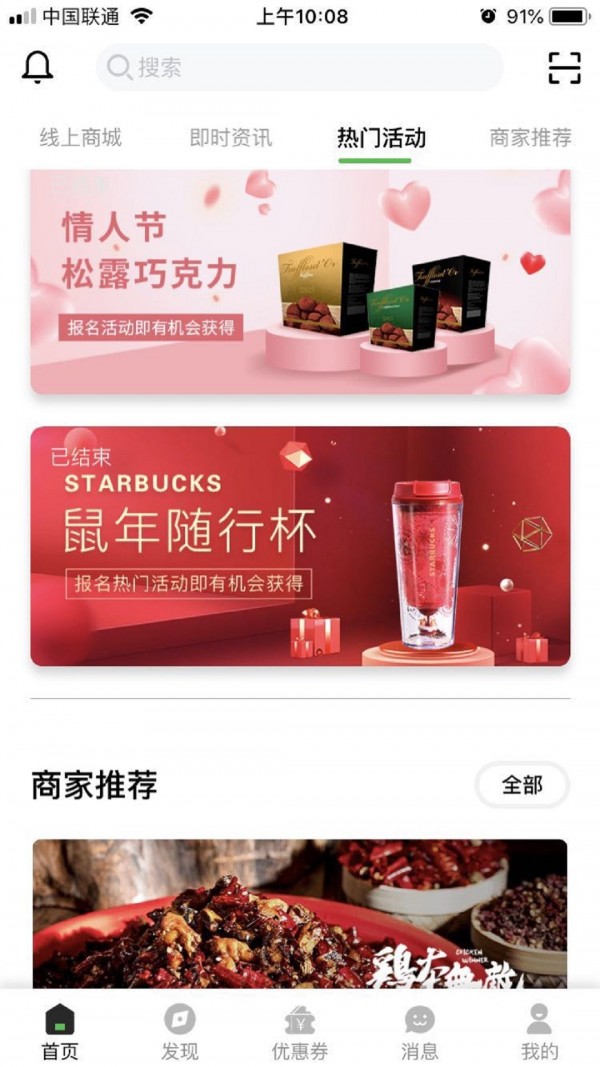Switch to the 商家推荐 tab
This screenshot has width=600, height=1067.
click(x=531, y=138)
